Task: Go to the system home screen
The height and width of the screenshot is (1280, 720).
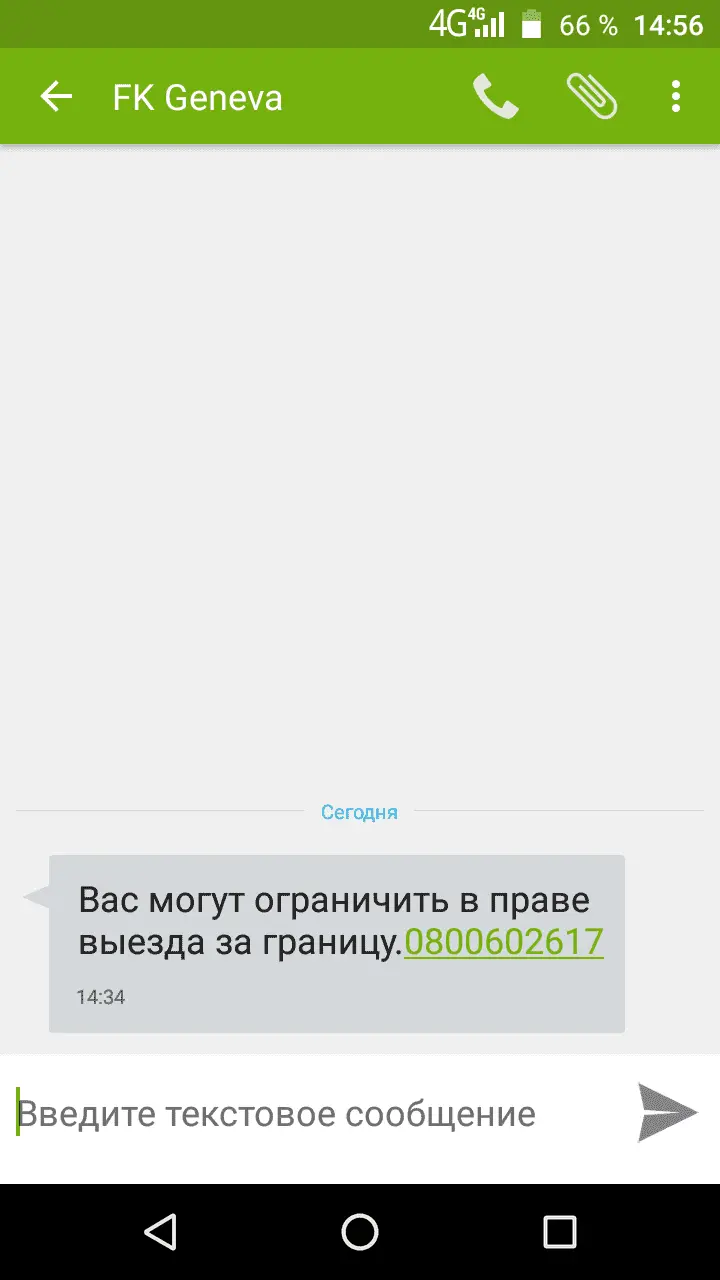Action: [x=360, y=1231]
